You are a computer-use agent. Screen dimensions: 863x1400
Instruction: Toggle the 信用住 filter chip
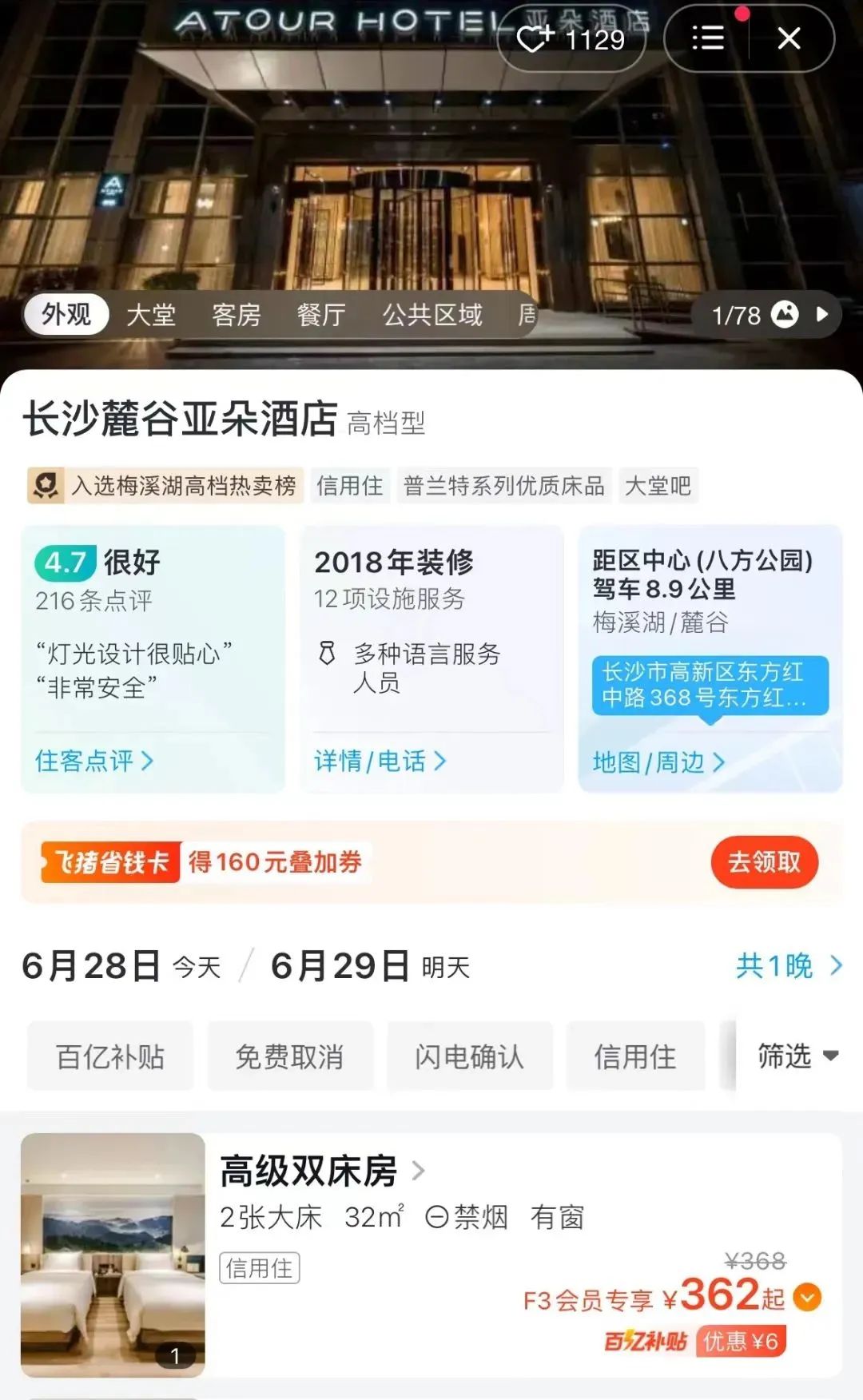tap(634, 1056)
